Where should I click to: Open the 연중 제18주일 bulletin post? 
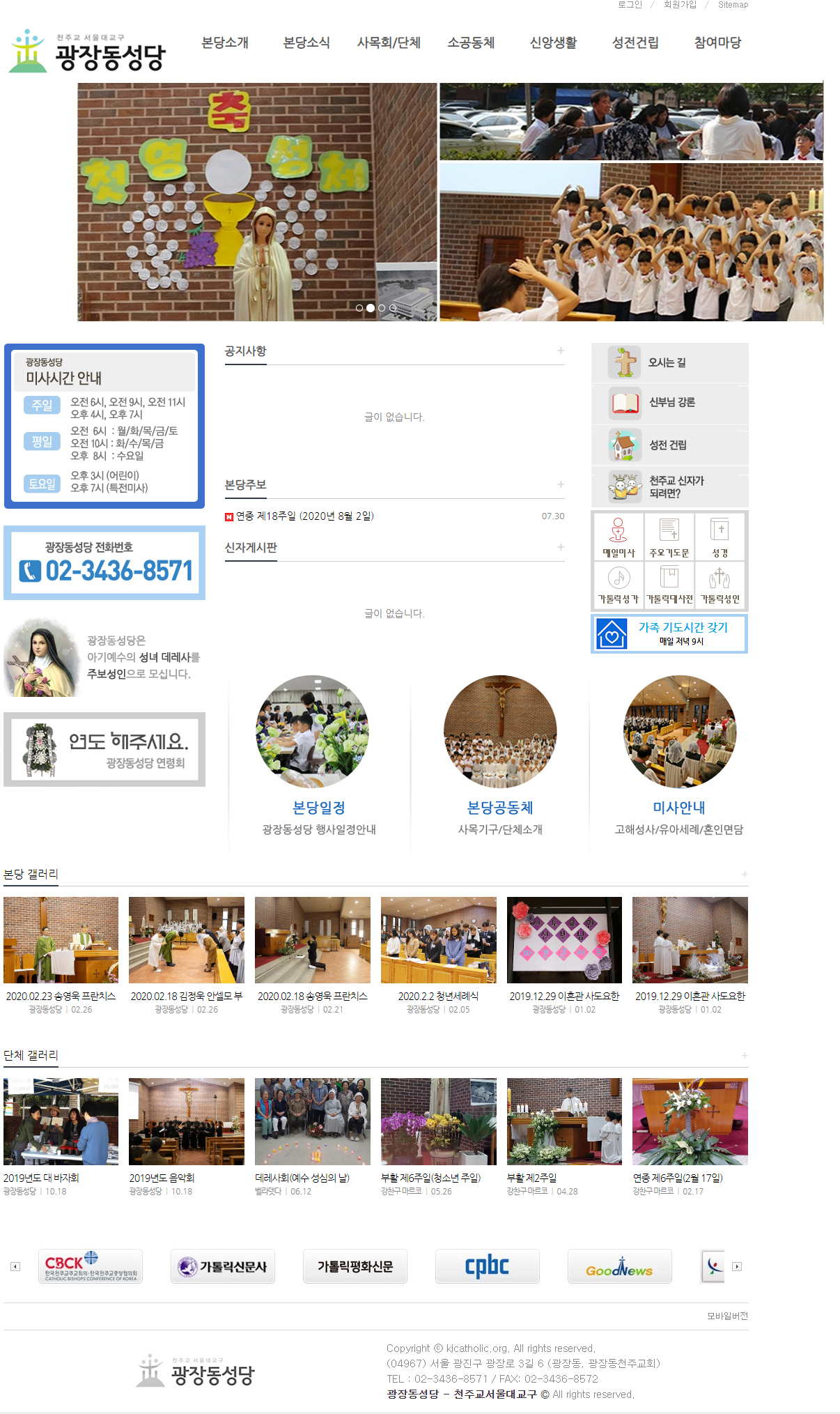click(x=305, y=516)
